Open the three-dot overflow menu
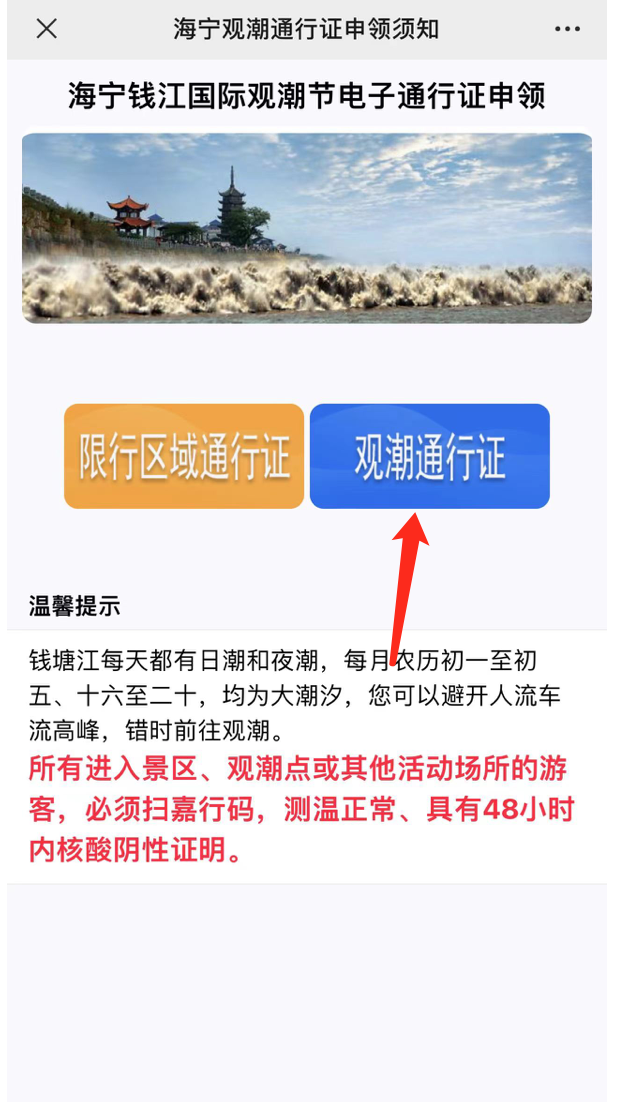Viewport: 628px width, 1102px height. [x=567, y=30]
